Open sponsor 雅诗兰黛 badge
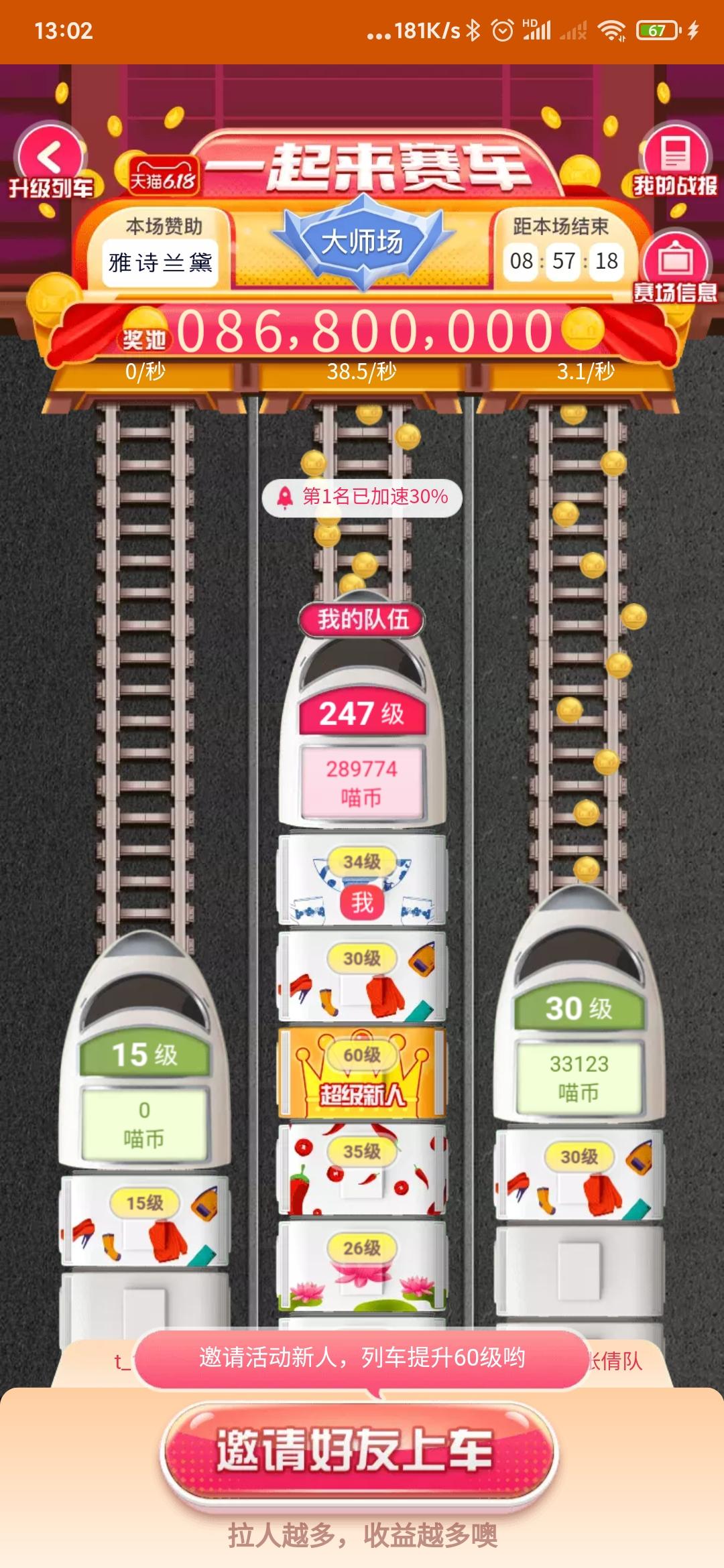 [x=161, y=263]
